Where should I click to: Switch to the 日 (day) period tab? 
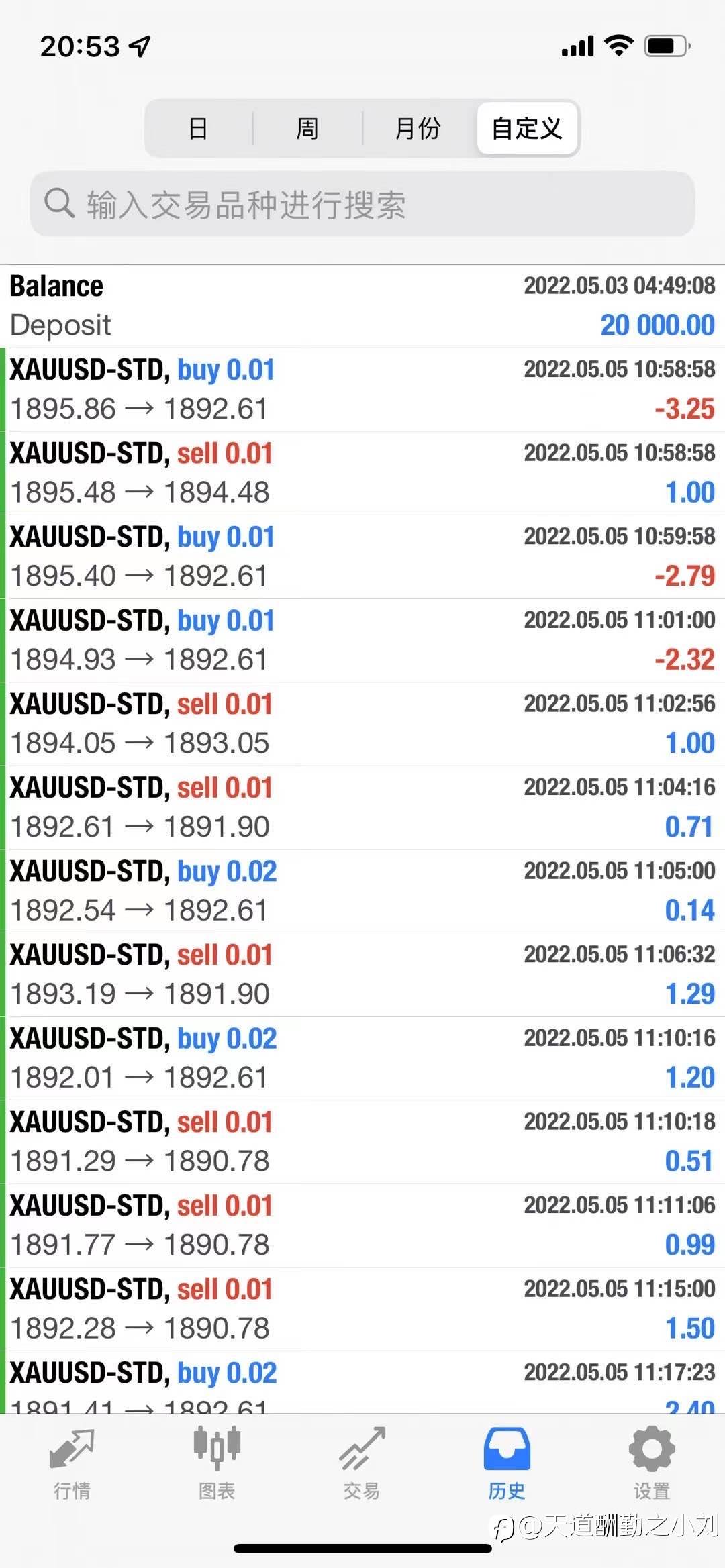[x=199, y=128]
